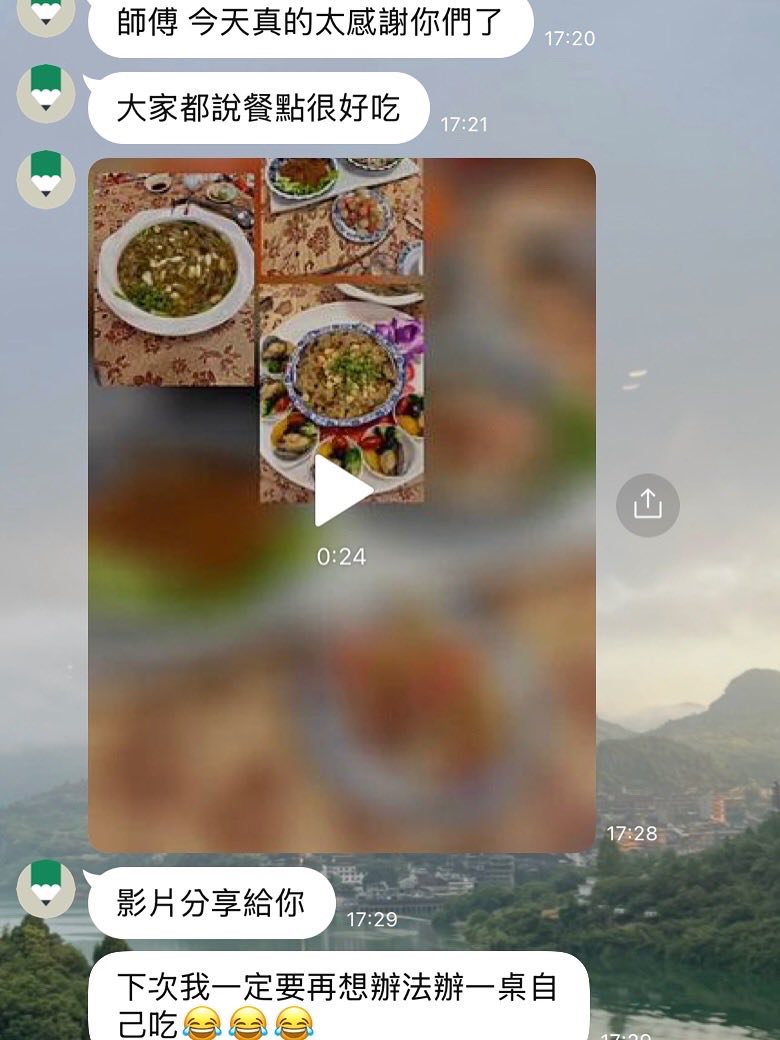Play the 0:24 food video

[342, 490]
